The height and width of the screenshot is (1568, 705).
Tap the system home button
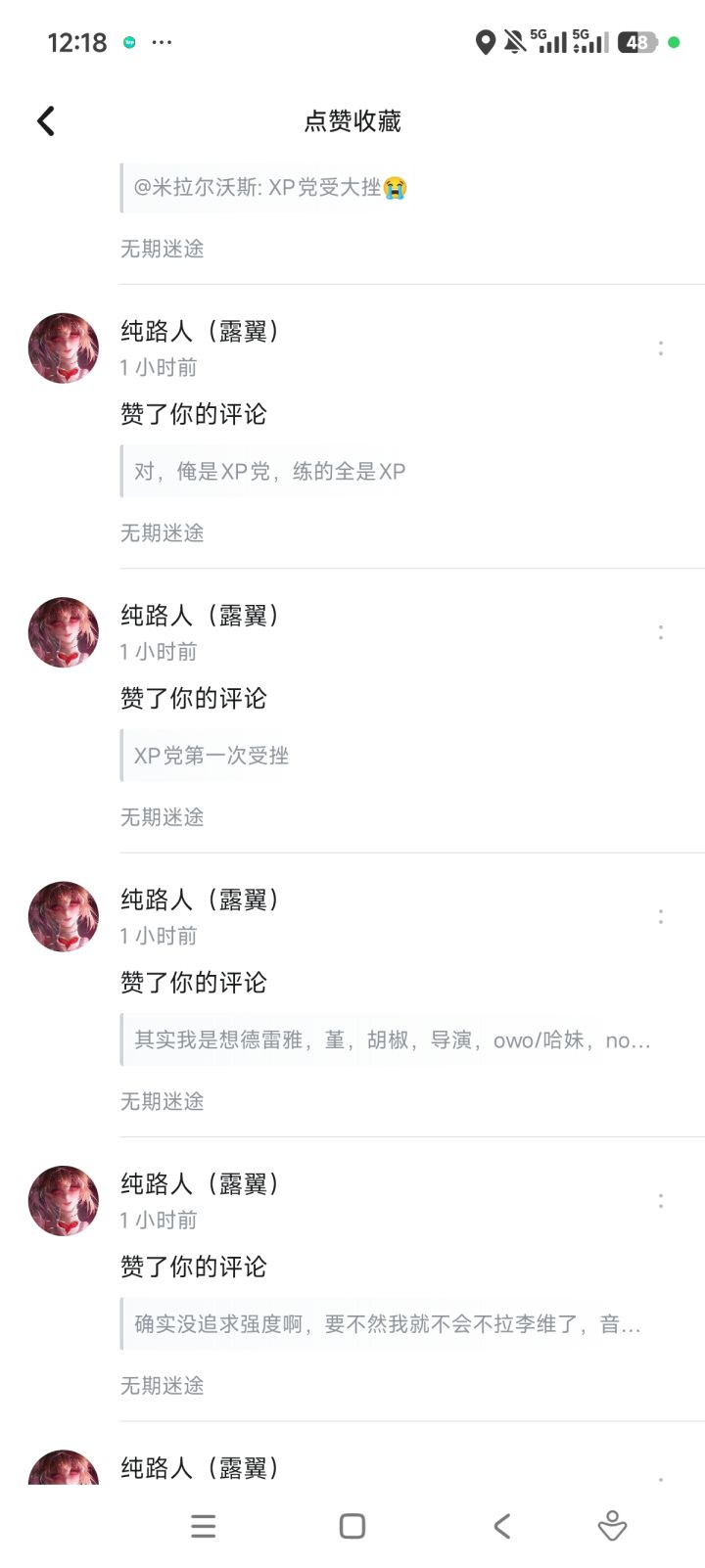pyautogui.click(x=352, y=1526)
